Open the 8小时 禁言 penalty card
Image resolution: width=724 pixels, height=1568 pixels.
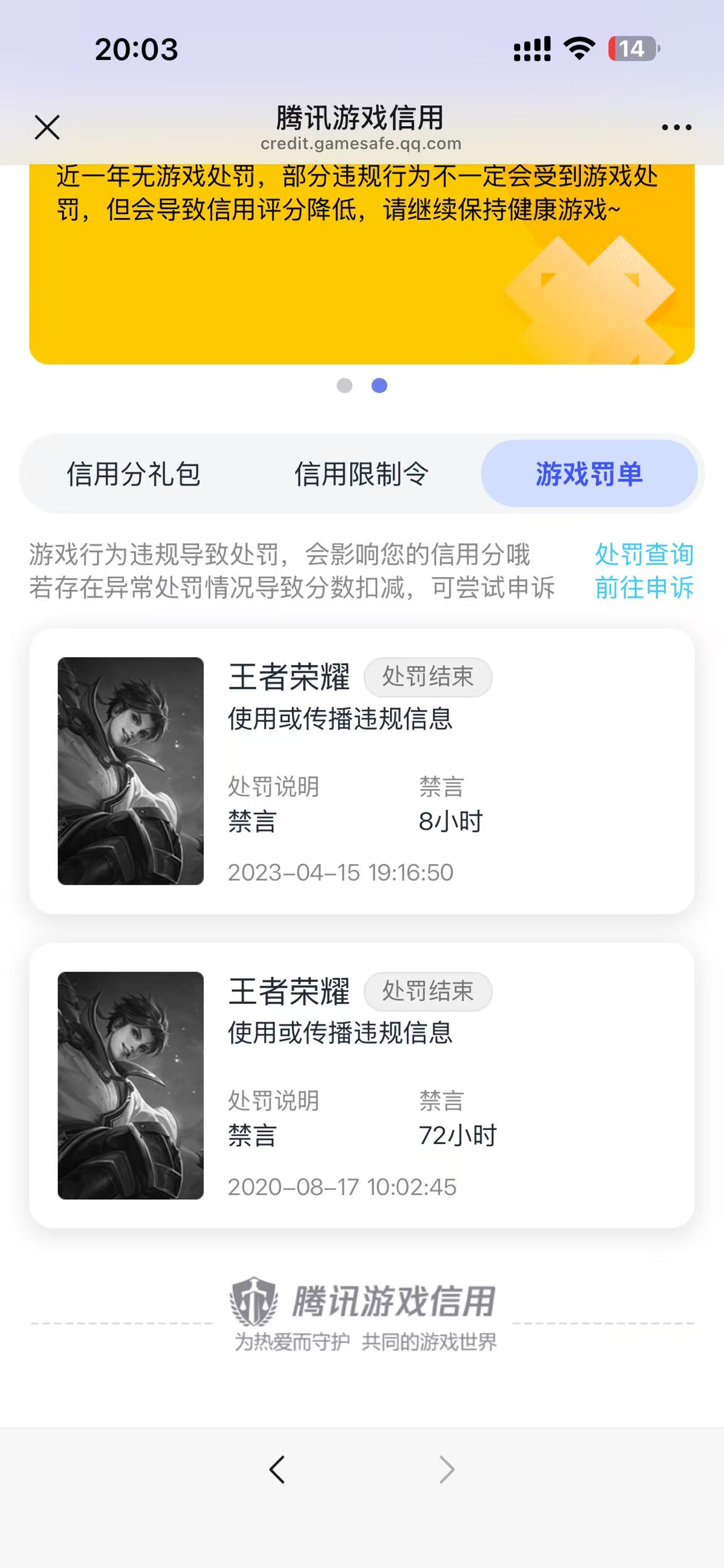[361, 771]
